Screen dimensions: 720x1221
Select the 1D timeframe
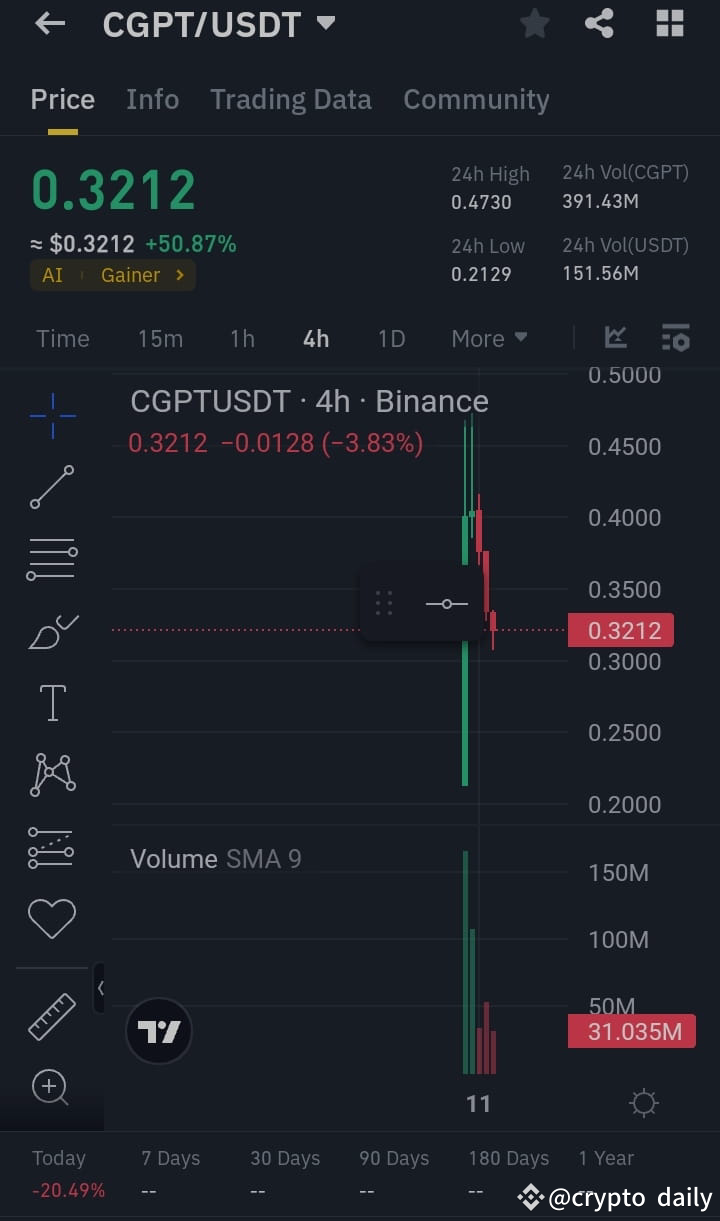390,338
